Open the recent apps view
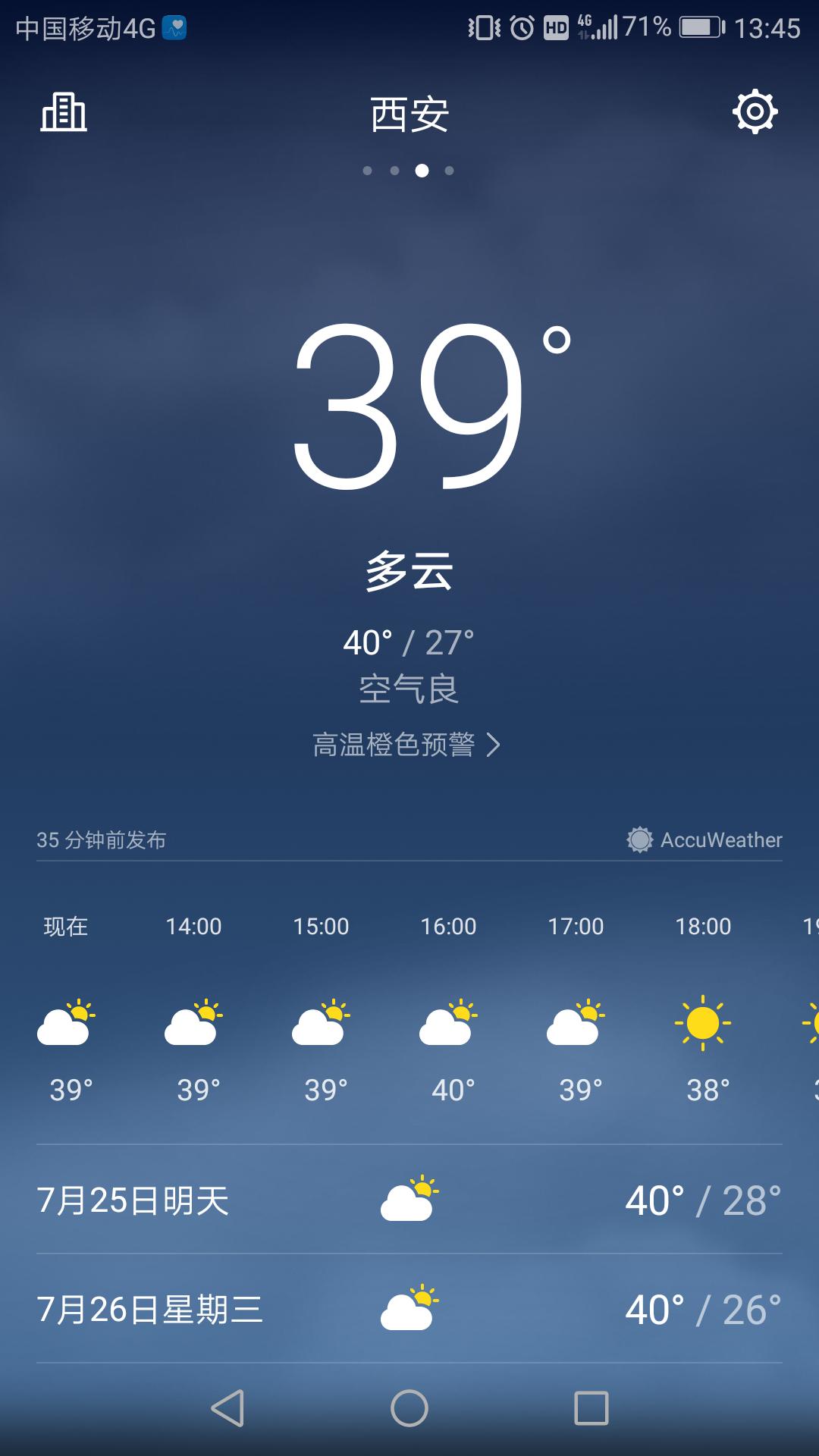 point(591,1408)
